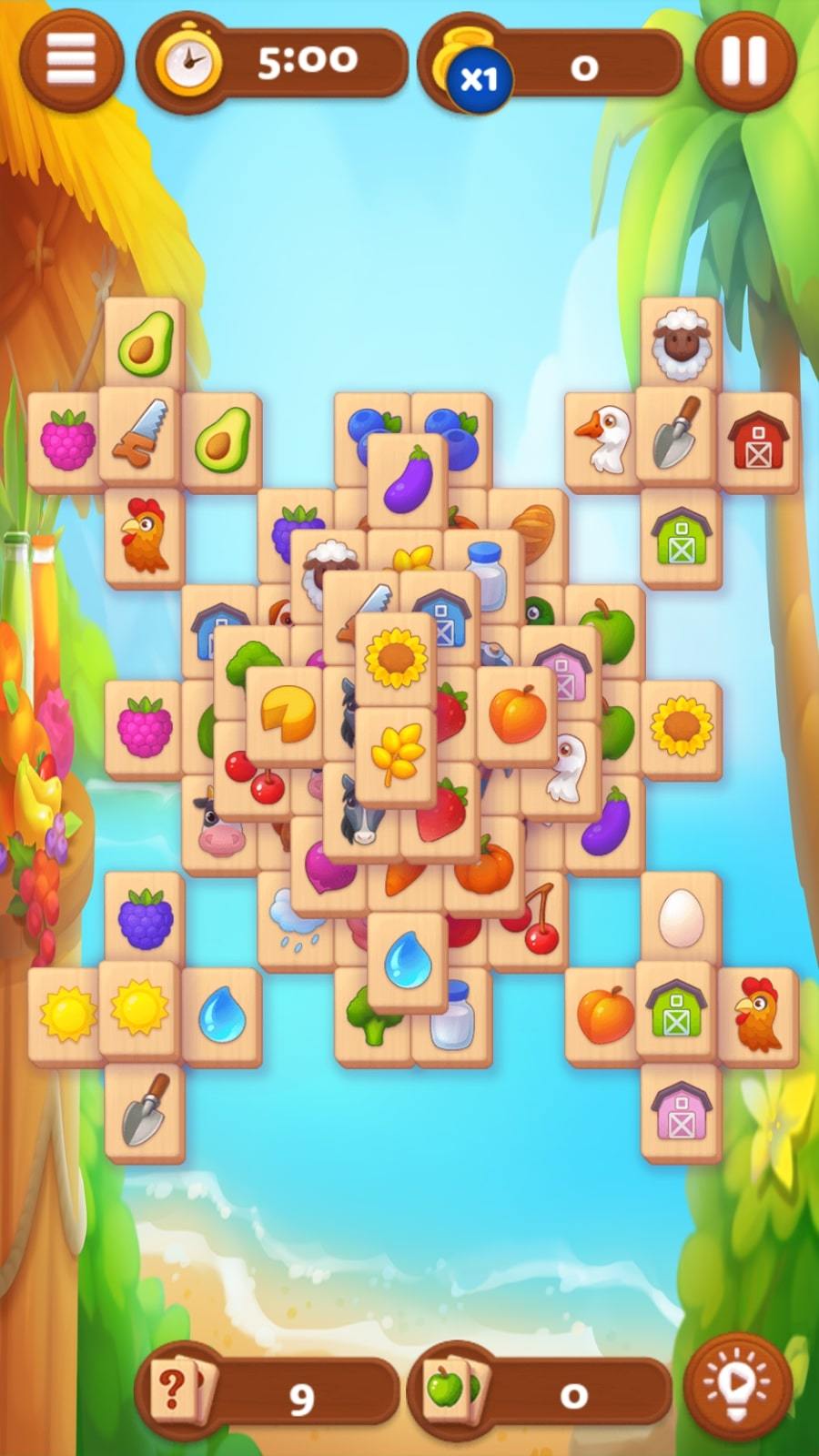Open the hamburger menu
The image size is (819, 1456).
[71, 60]
